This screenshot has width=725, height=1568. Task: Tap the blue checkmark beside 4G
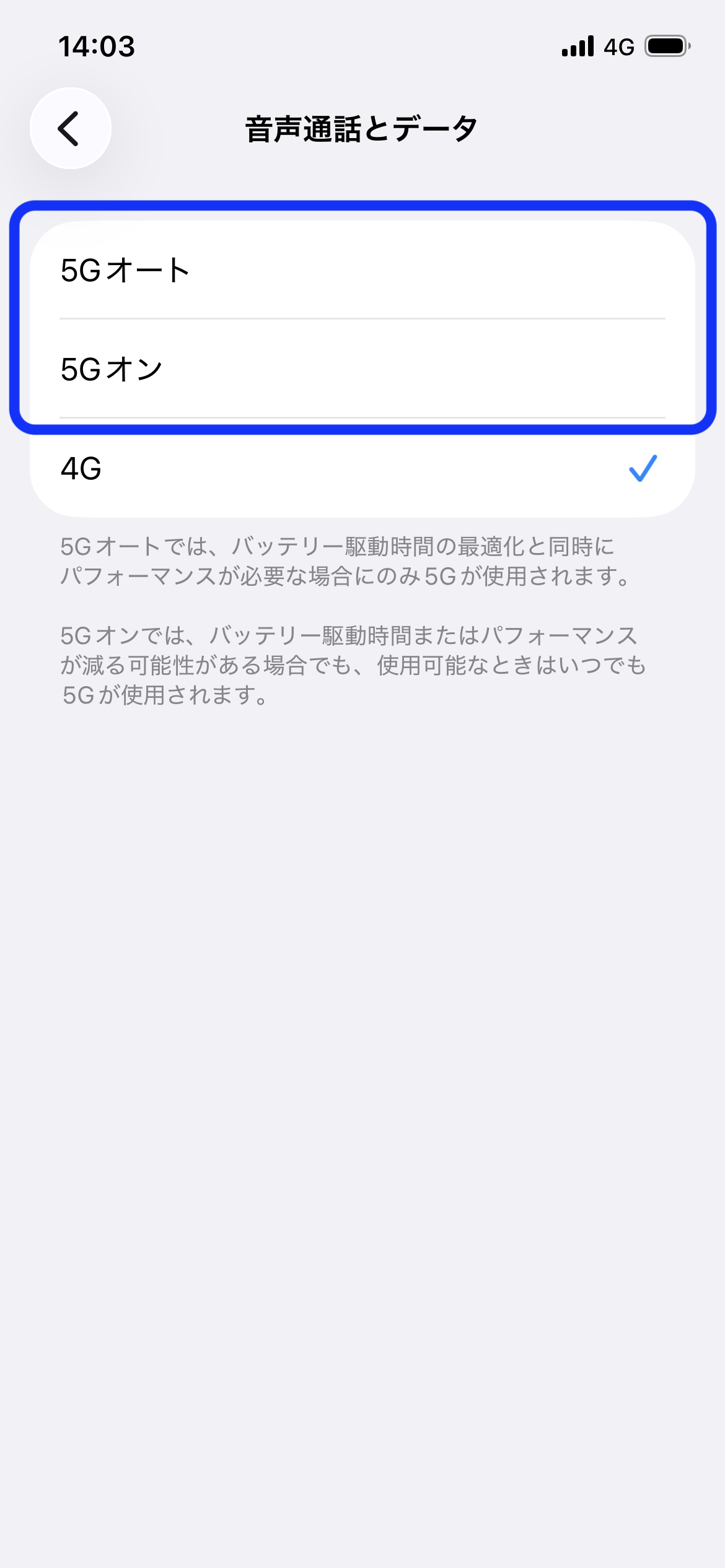[x=643, y=469]
